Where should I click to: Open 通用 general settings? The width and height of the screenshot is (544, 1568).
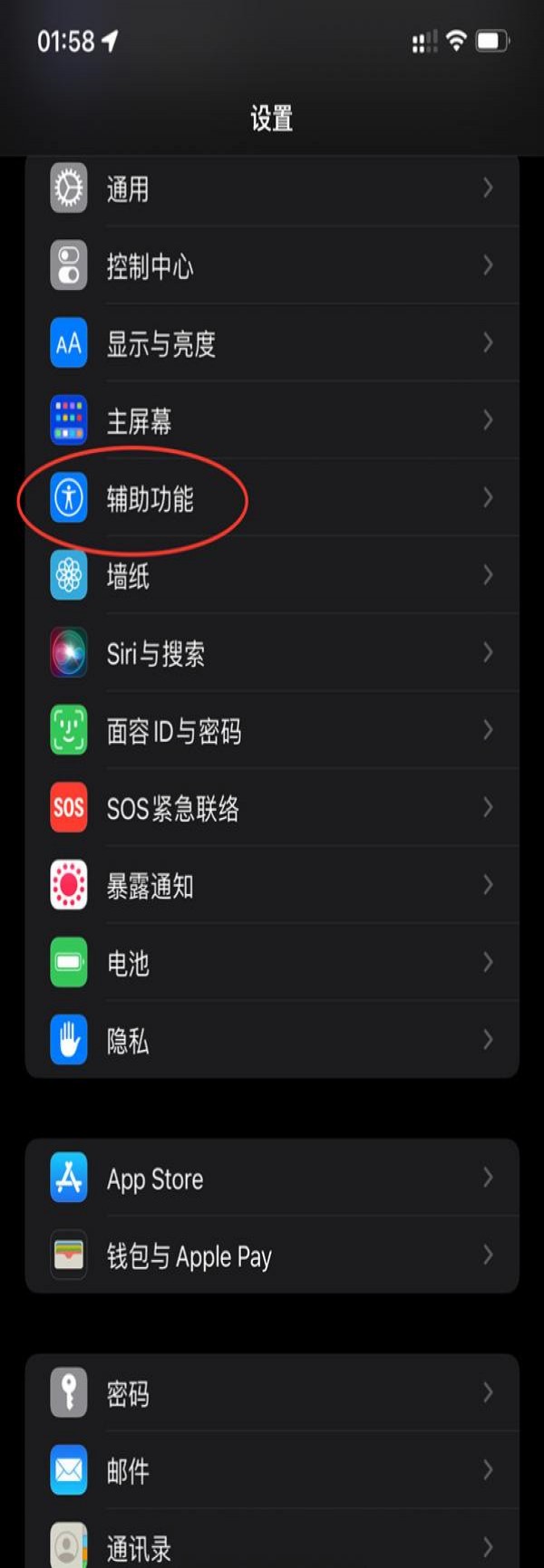click(272, 188)
